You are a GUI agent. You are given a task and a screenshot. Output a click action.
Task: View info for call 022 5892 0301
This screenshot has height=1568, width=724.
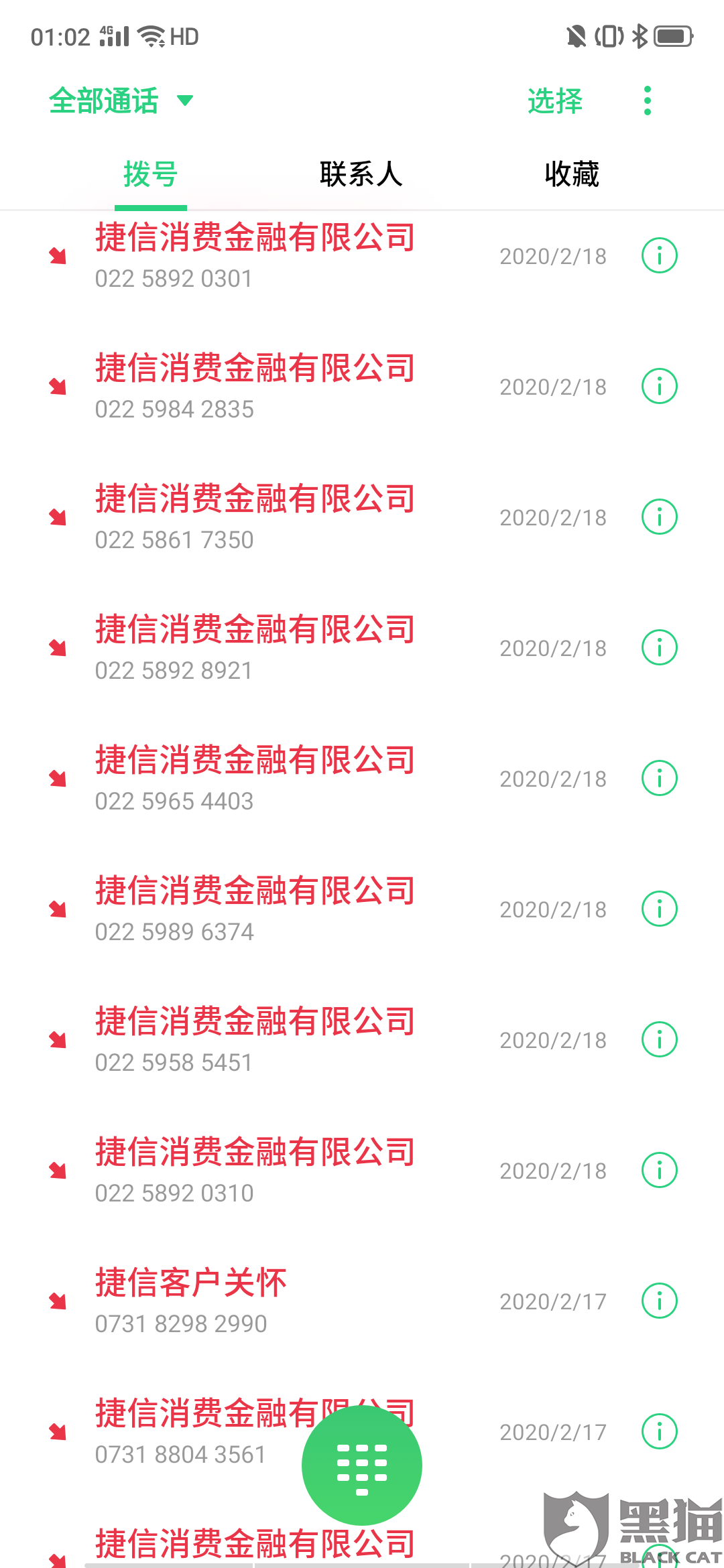click(660, 256)
